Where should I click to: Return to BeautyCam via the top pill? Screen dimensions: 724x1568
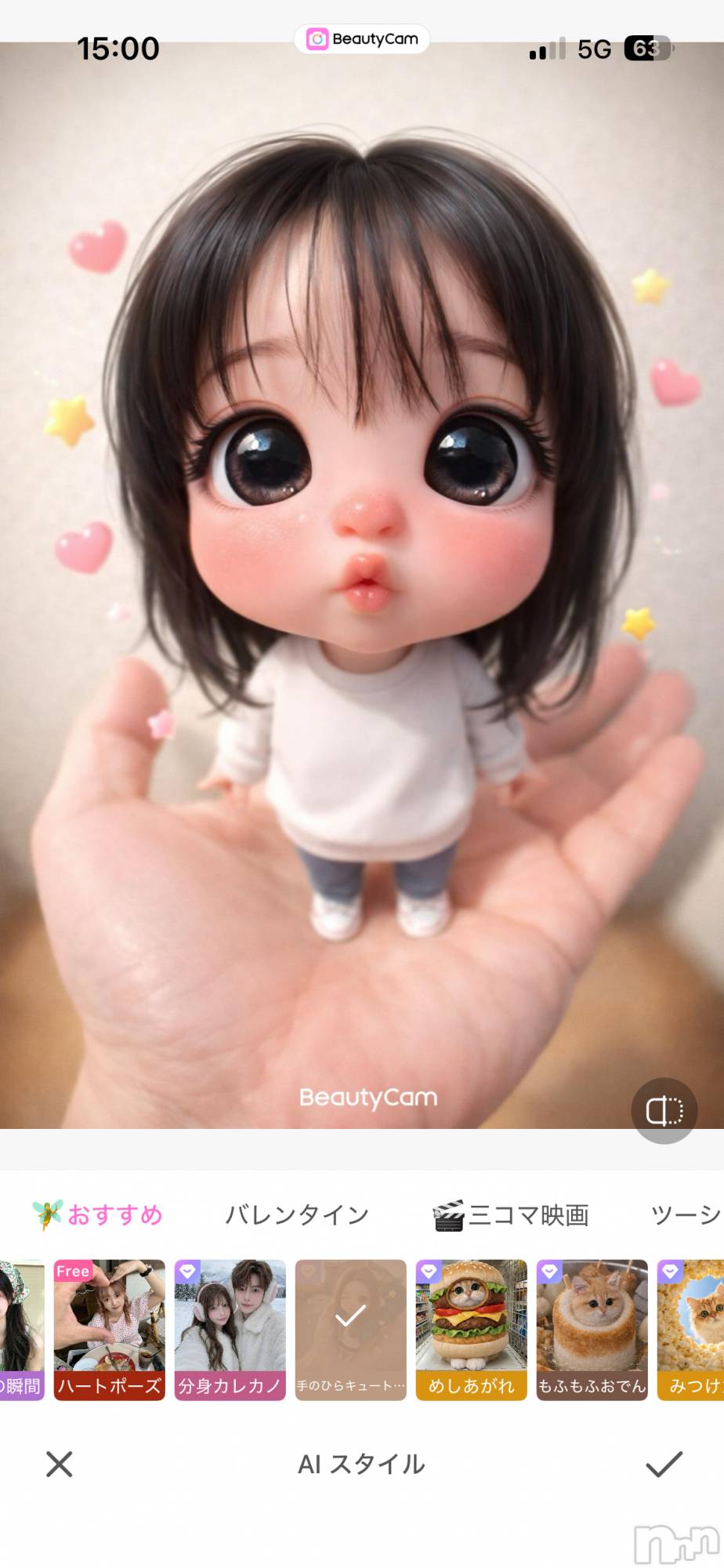coord(362,38)
